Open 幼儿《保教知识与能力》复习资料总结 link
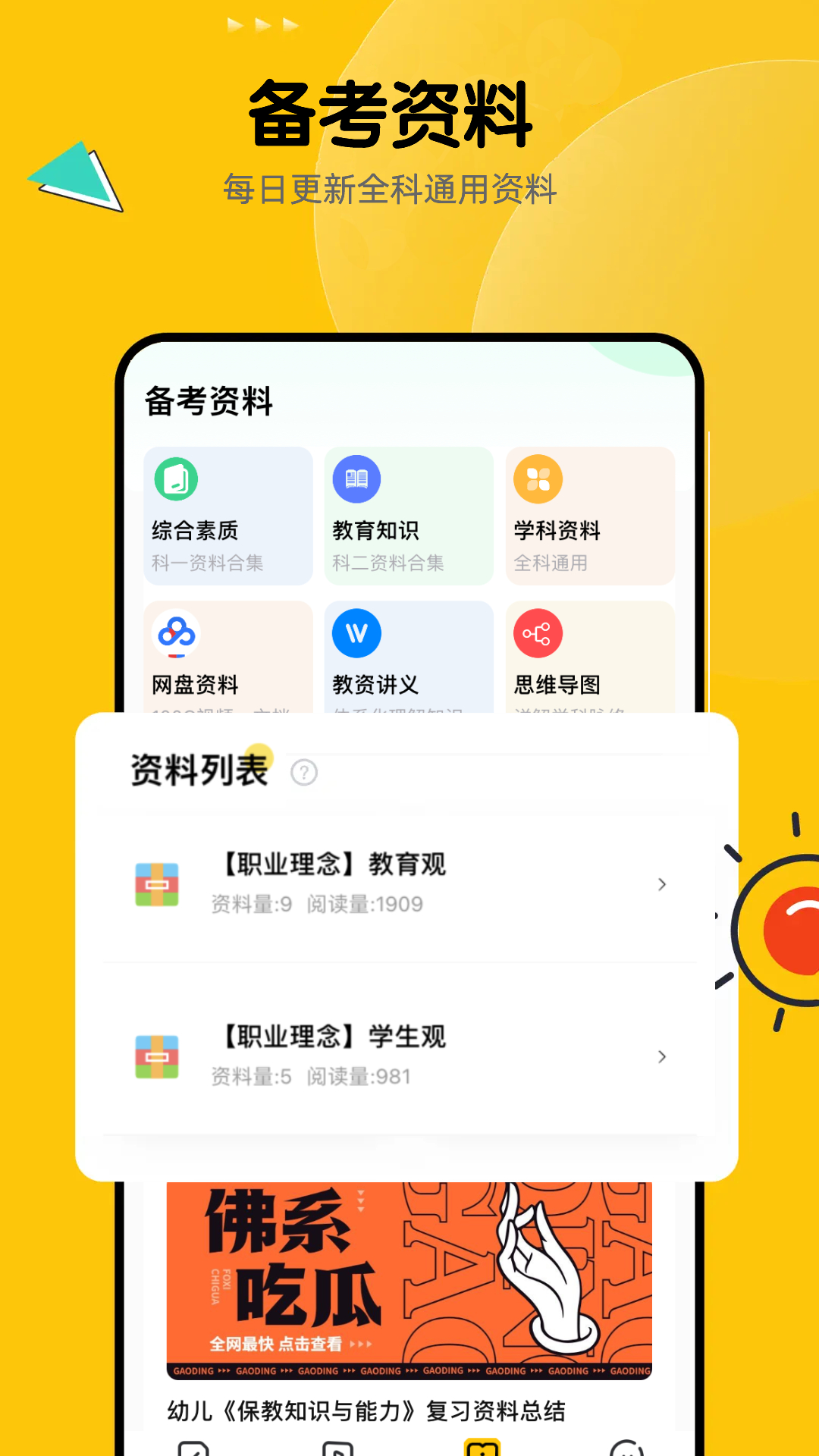The width and height of the screenshot is (819, 1456). coord(366,1407)
